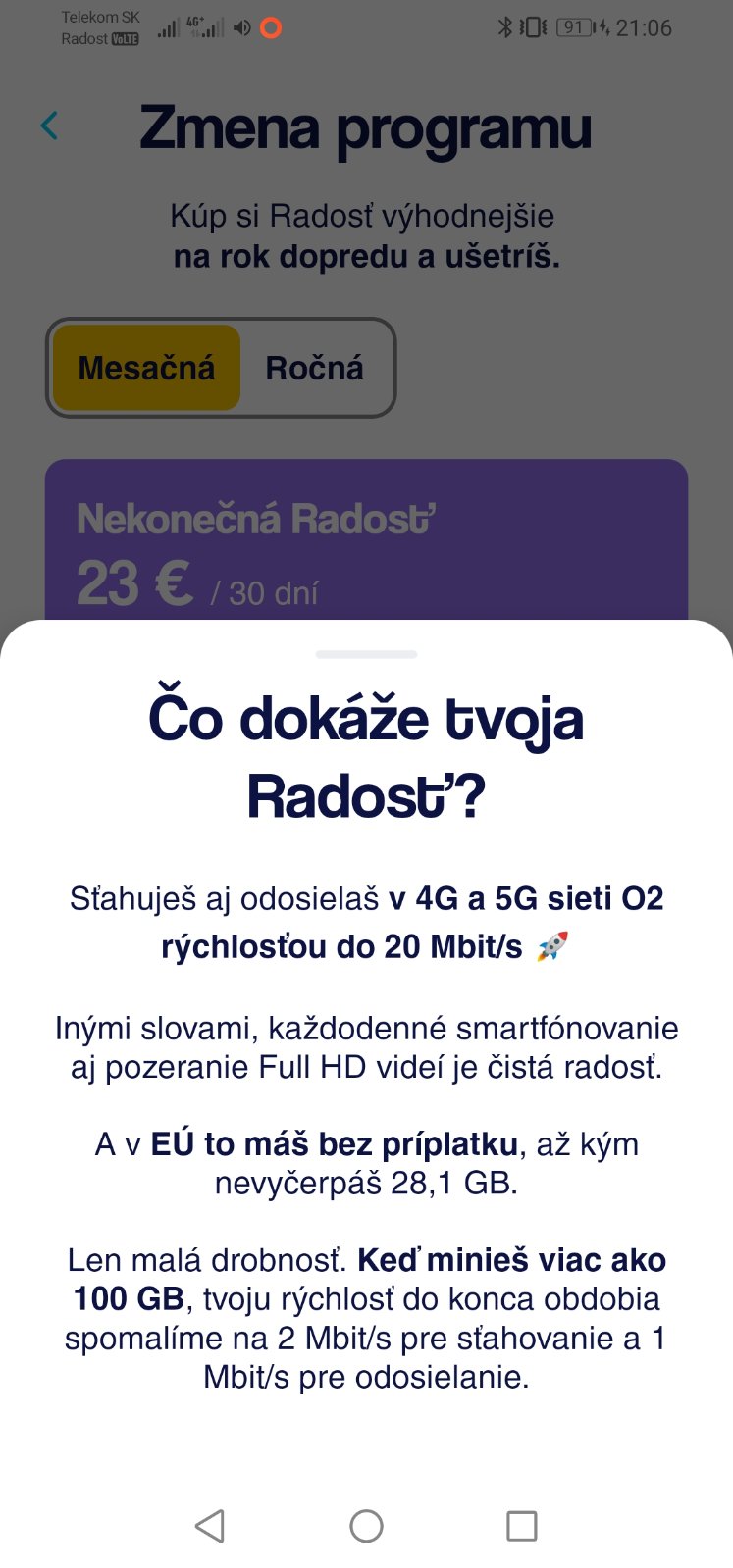Tap the bottom sheet drag handle
The width and height of the screenshot is (733, 1568).
366,654
